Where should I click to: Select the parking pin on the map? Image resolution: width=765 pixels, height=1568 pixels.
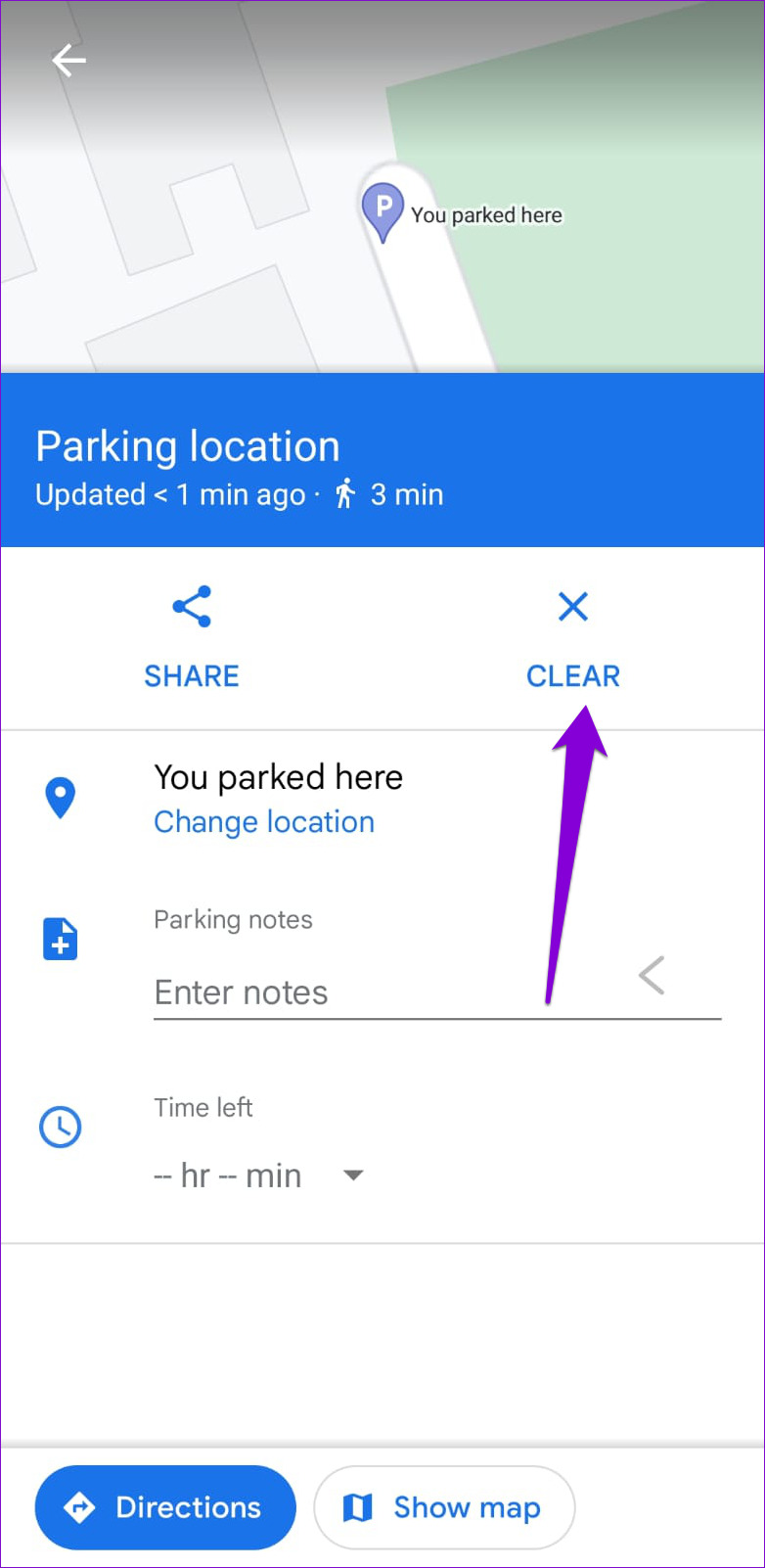[x=382, y=209]
